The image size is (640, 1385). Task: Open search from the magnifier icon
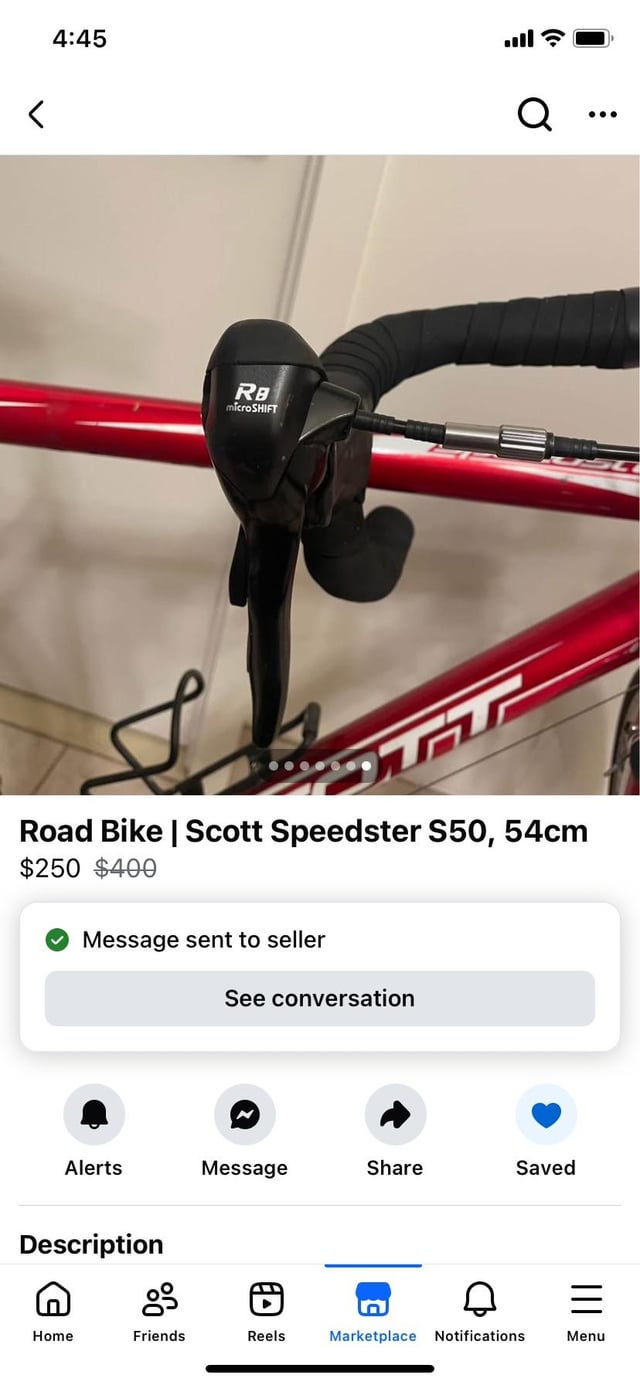coord(534,114)
